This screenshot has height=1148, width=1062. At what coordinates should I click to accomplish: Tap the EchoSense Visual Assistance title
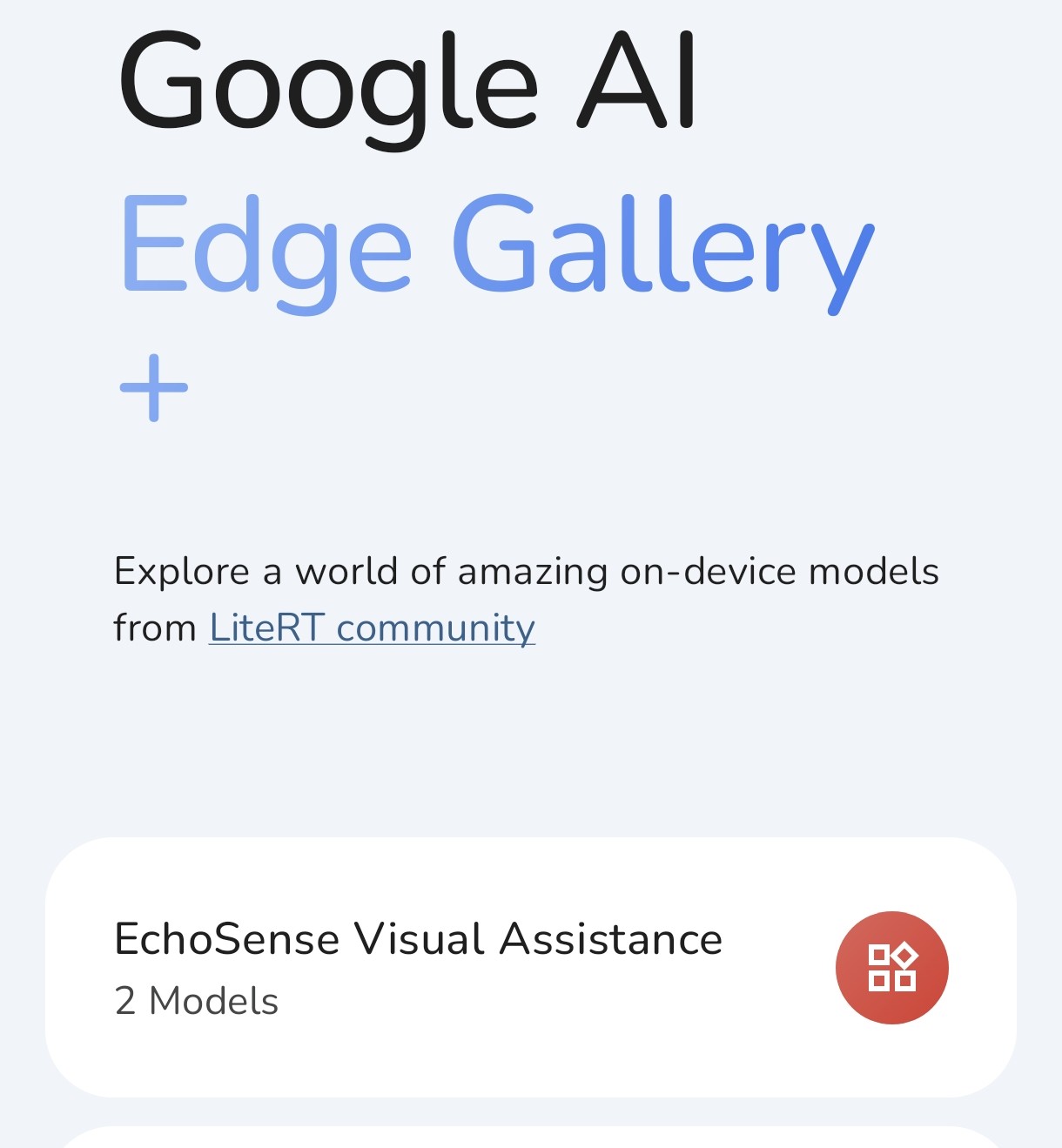(x=418, y=939)
